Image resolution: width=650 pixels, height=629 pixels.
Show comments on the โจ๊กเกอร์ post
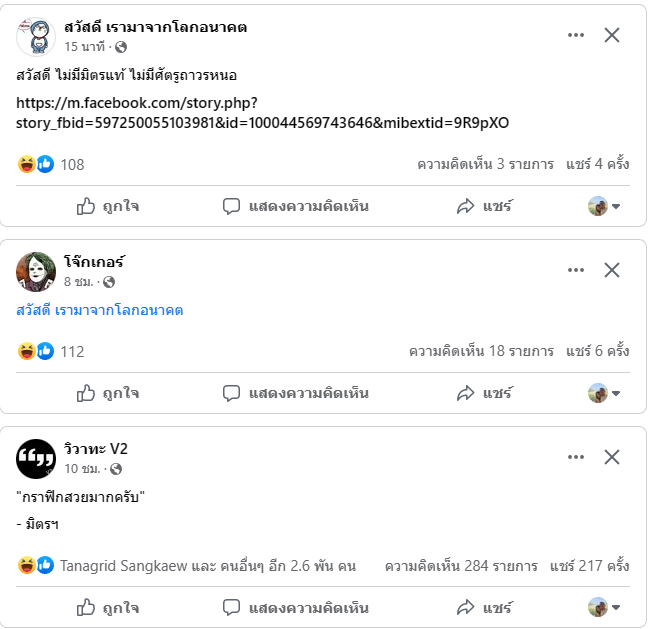pyautogui.click(x=296, y=393)
